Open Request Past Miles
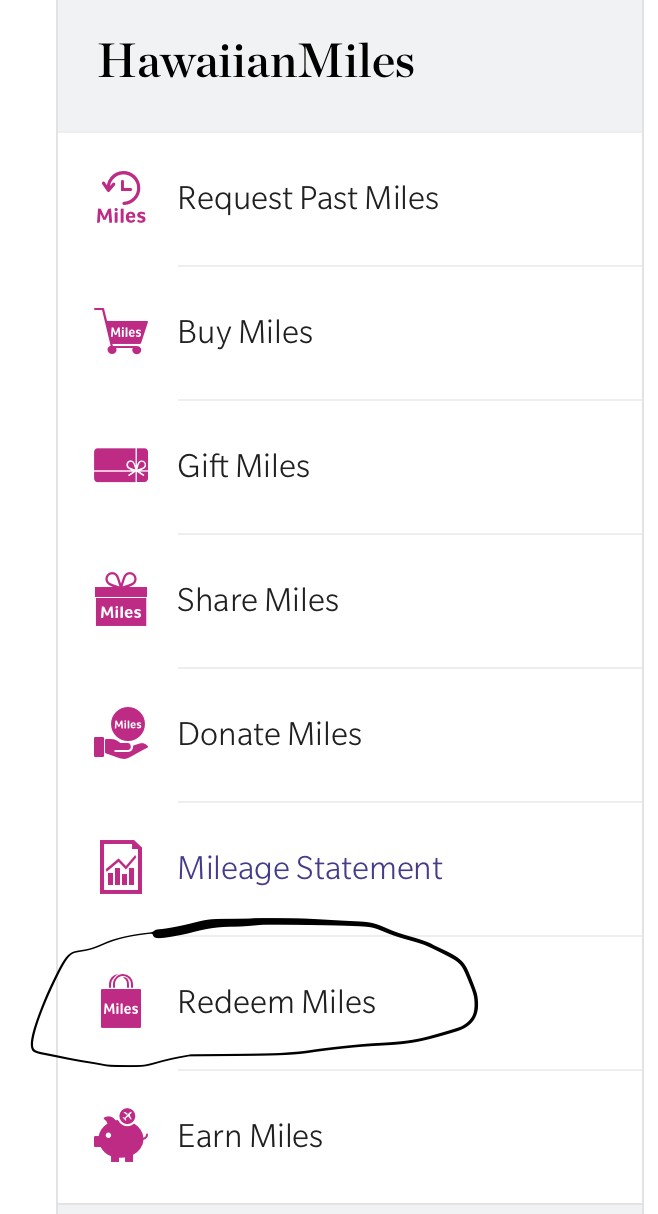Image resolution: width=658 pixels, height=1214 pixels. pos(350,199)
